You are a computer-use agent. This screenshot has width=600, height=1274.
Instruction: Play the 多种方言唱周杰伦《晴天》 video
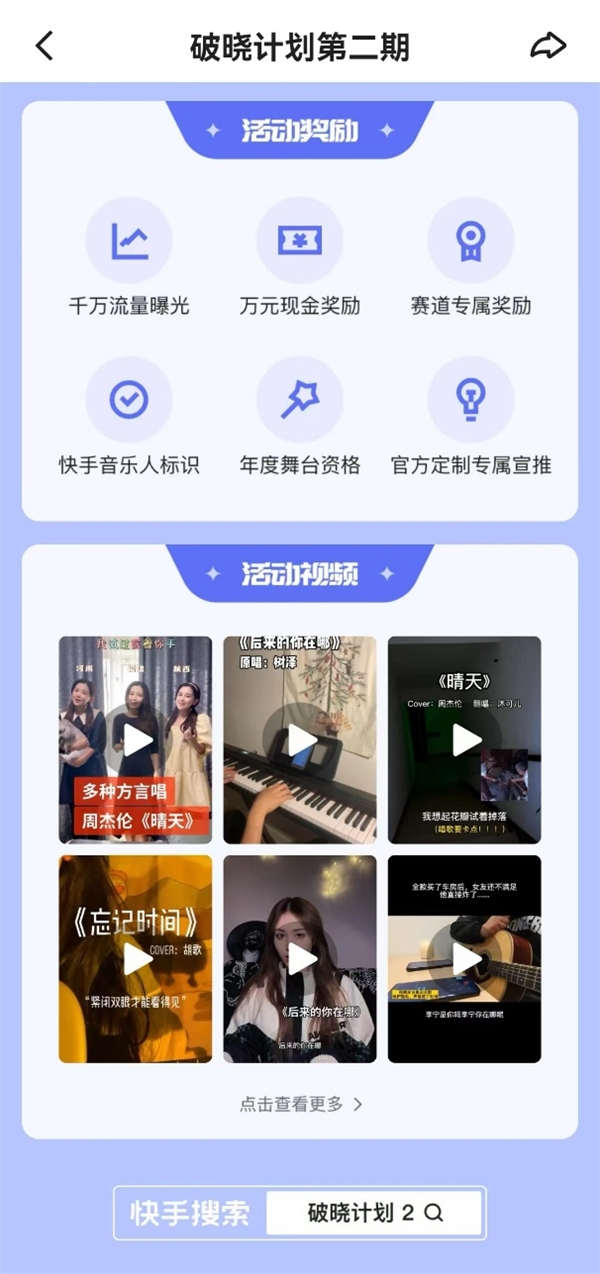[x=136, y=740]
